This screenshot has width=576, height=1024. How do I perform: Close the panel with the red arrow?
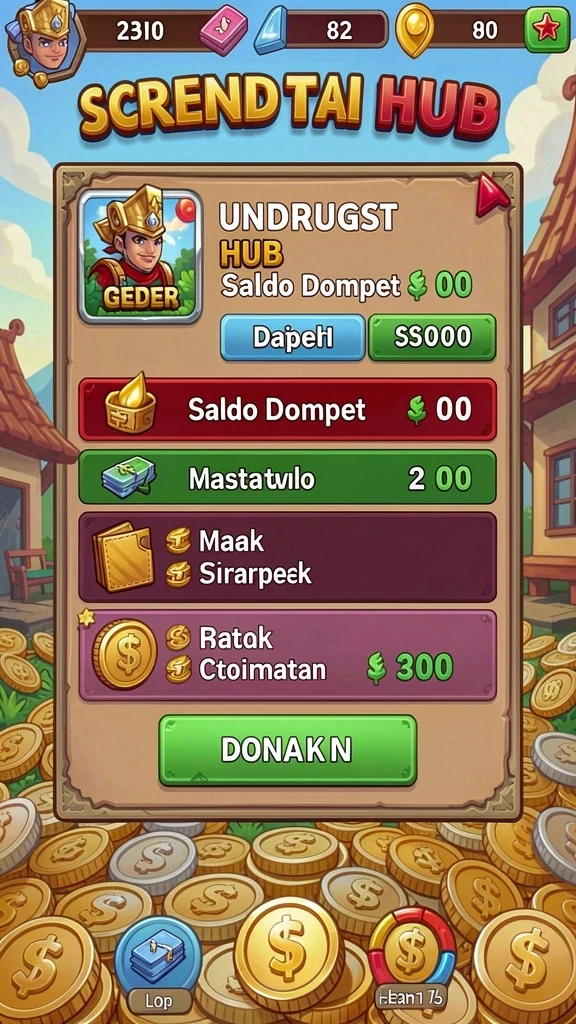[492, 195]
